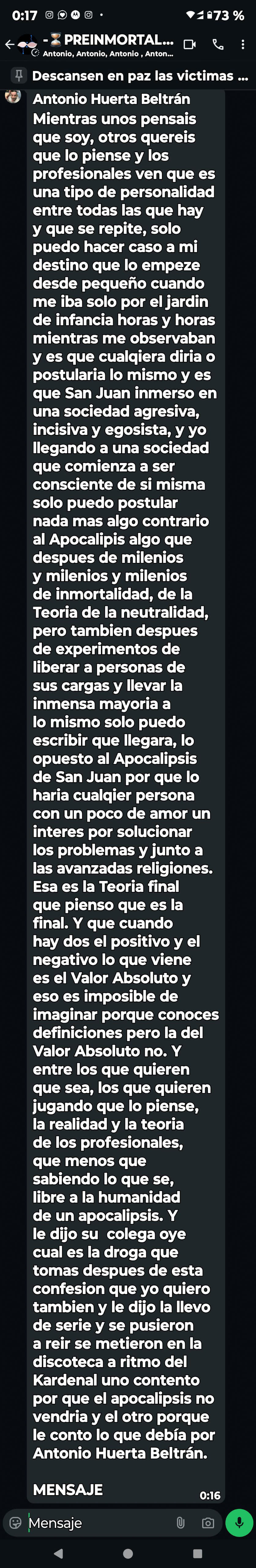Start a group video call
This screenshot has width=256, height=1568.
click(190, 44)
